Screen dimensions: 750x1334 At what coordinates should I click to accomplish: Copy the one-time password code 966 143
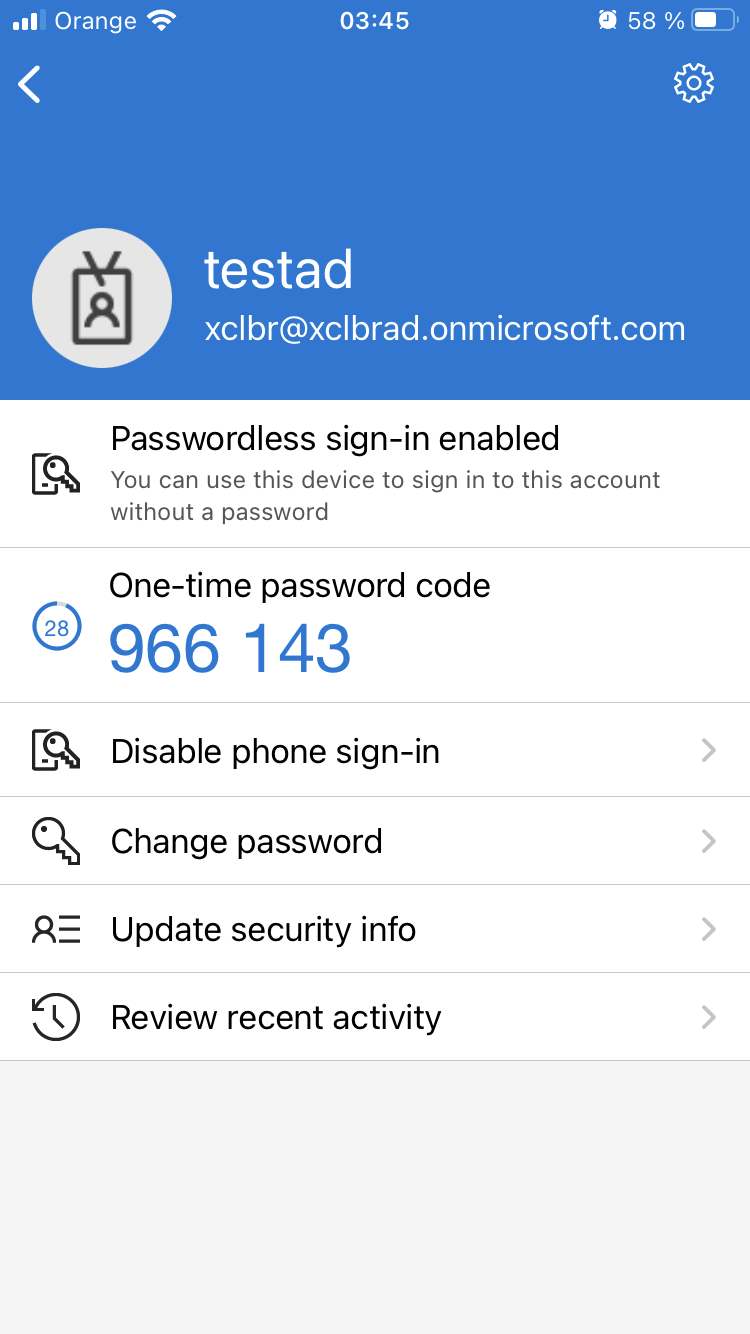click(x=230, y=648)
